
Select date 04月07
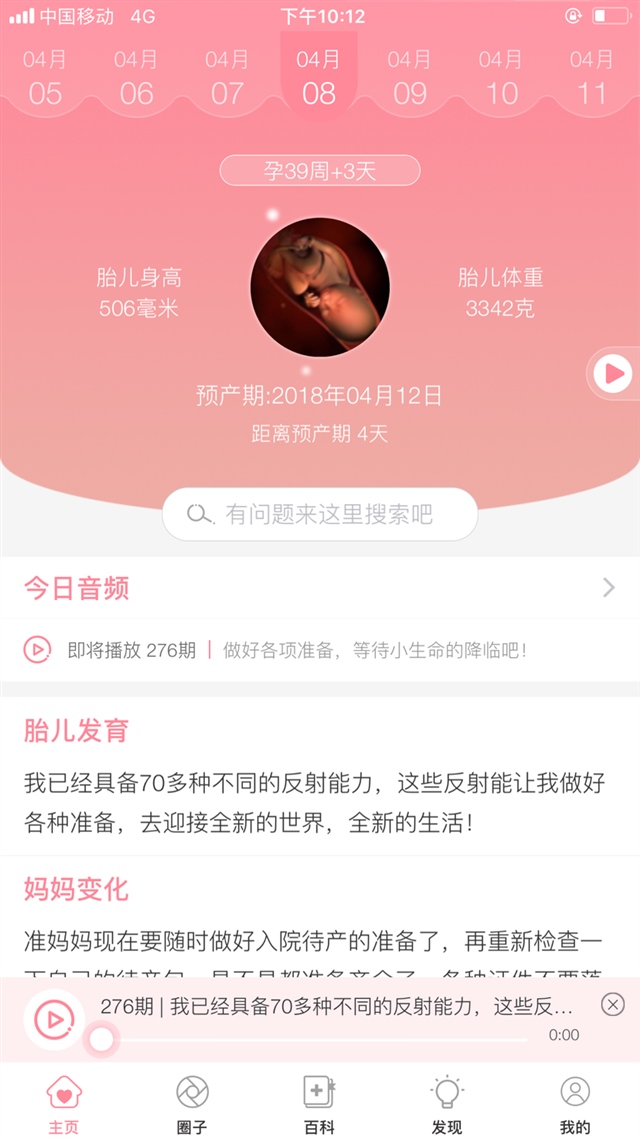pyautogui.click(x=227, y=79)
